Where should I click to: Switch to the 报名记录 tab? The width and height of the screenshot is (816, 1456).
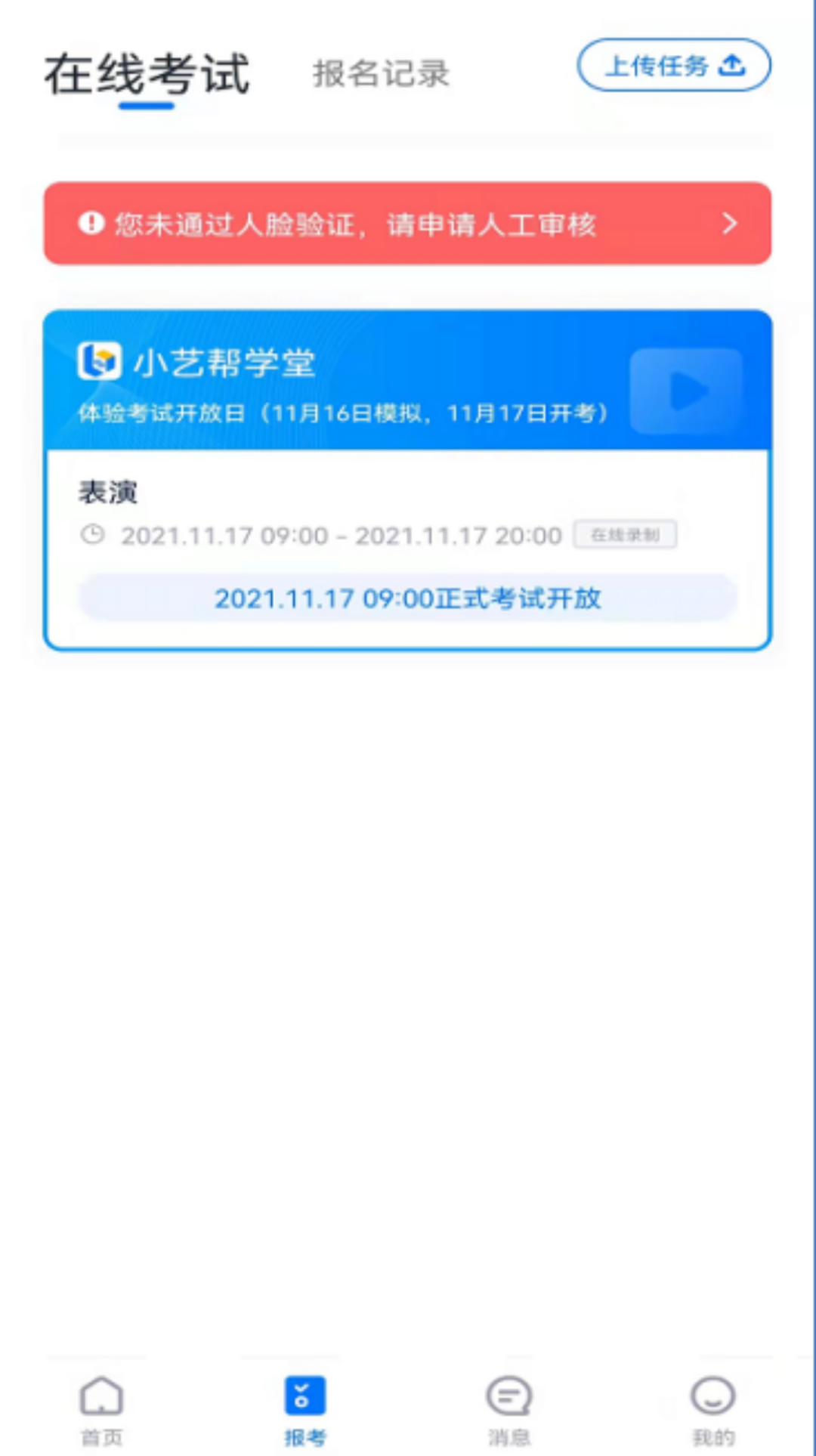(381, 74)
